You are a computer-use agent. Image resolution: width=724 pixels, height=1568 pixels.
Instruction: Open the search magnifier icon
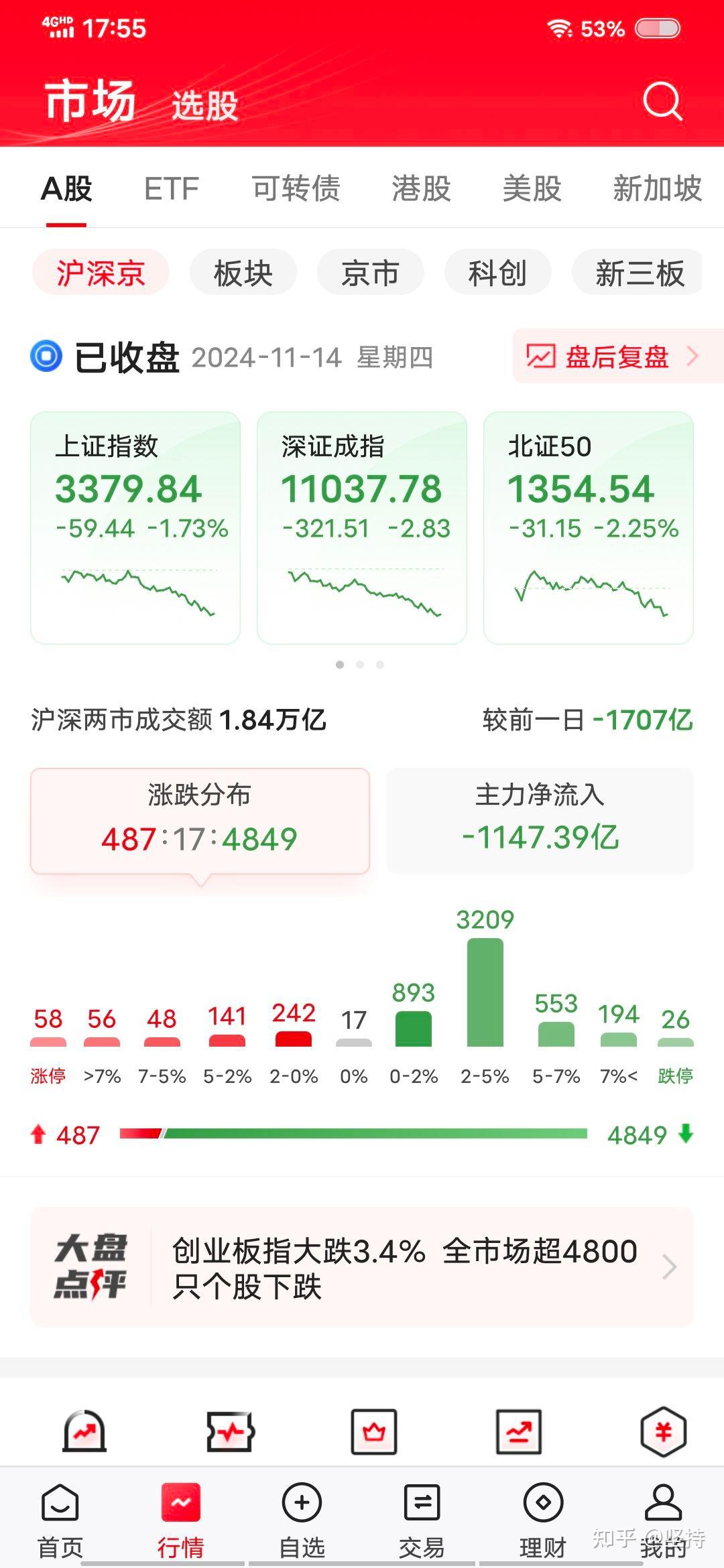(x=662, y=102)
